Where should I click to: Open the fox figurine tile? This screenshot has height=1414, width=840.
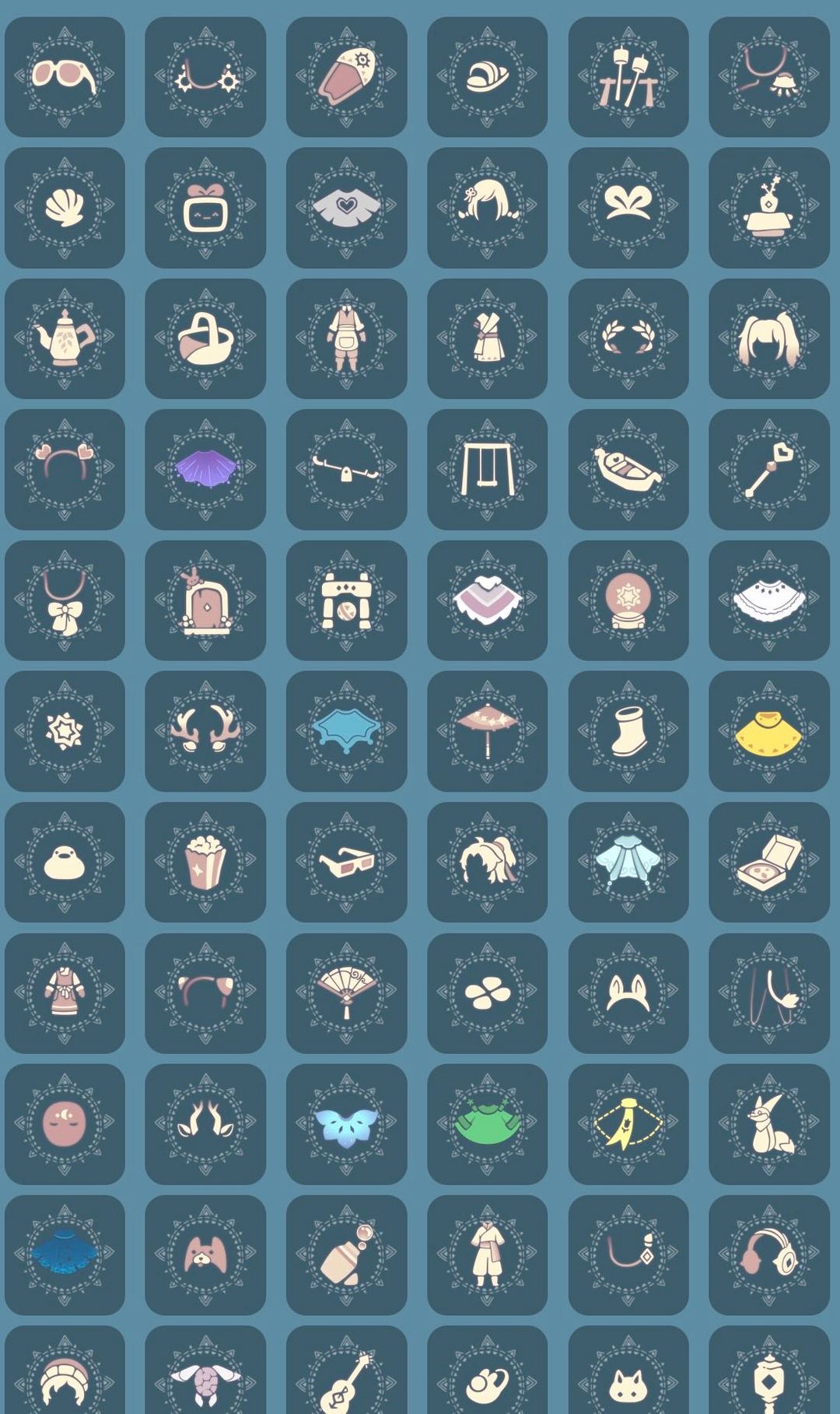pyautogui.click(x=769, y=1124)
